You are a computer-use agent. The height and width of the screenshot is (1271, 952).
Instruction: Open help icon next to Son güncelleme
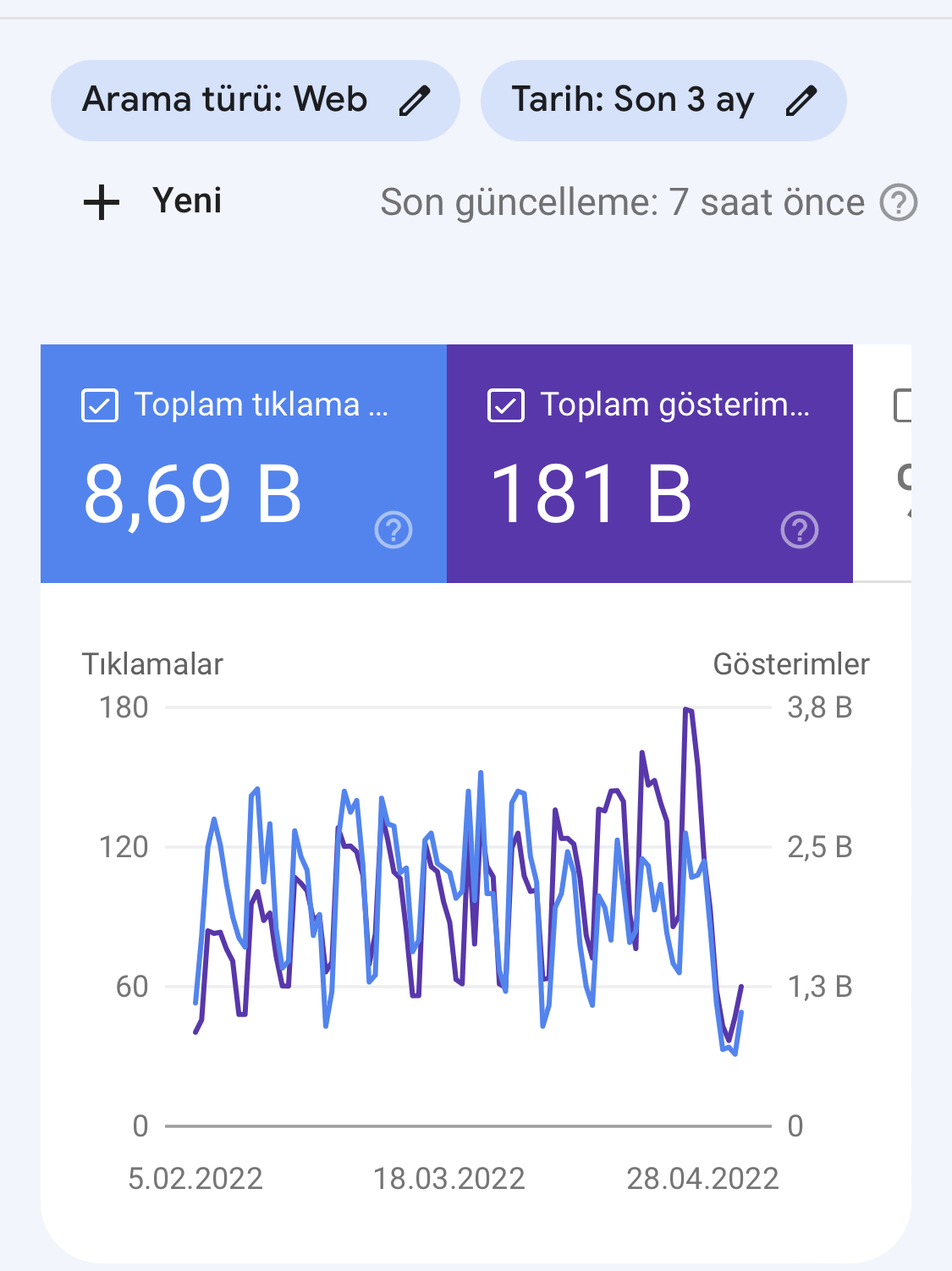click(x=899, y=203)
